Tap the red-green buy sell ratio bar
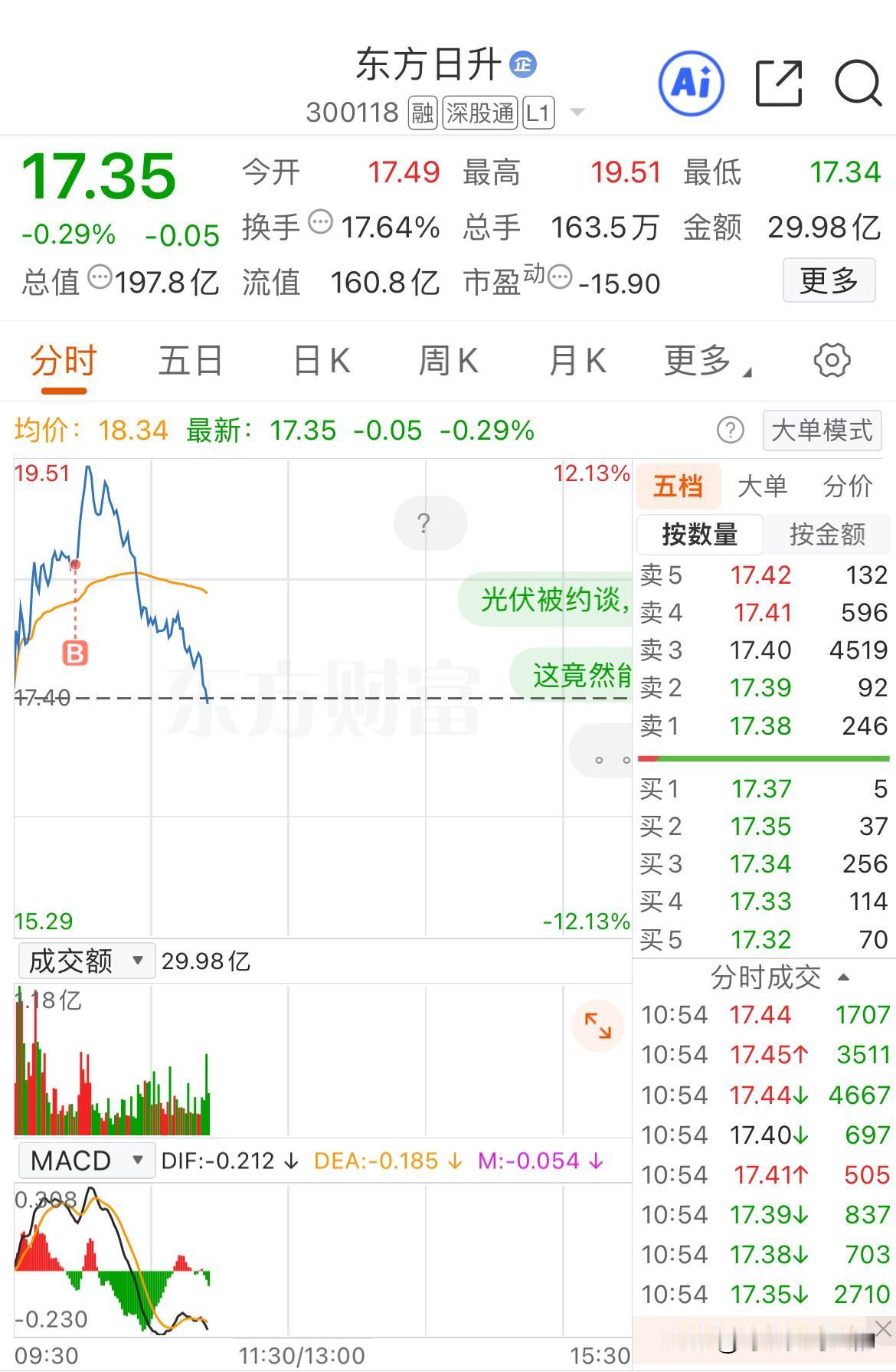 pos(764,758)
